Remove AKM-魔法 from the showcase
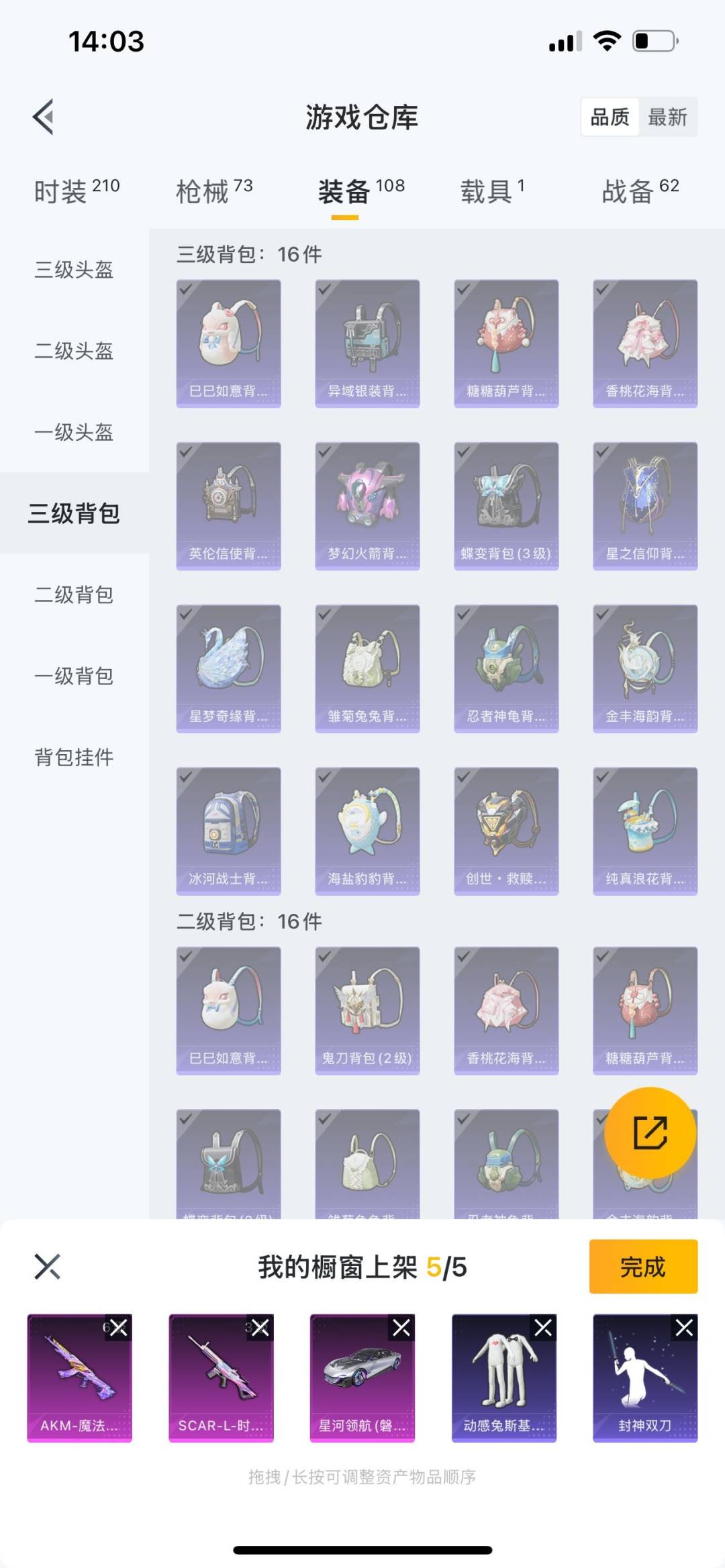 pyautogui.click(x=119, y=1327)
